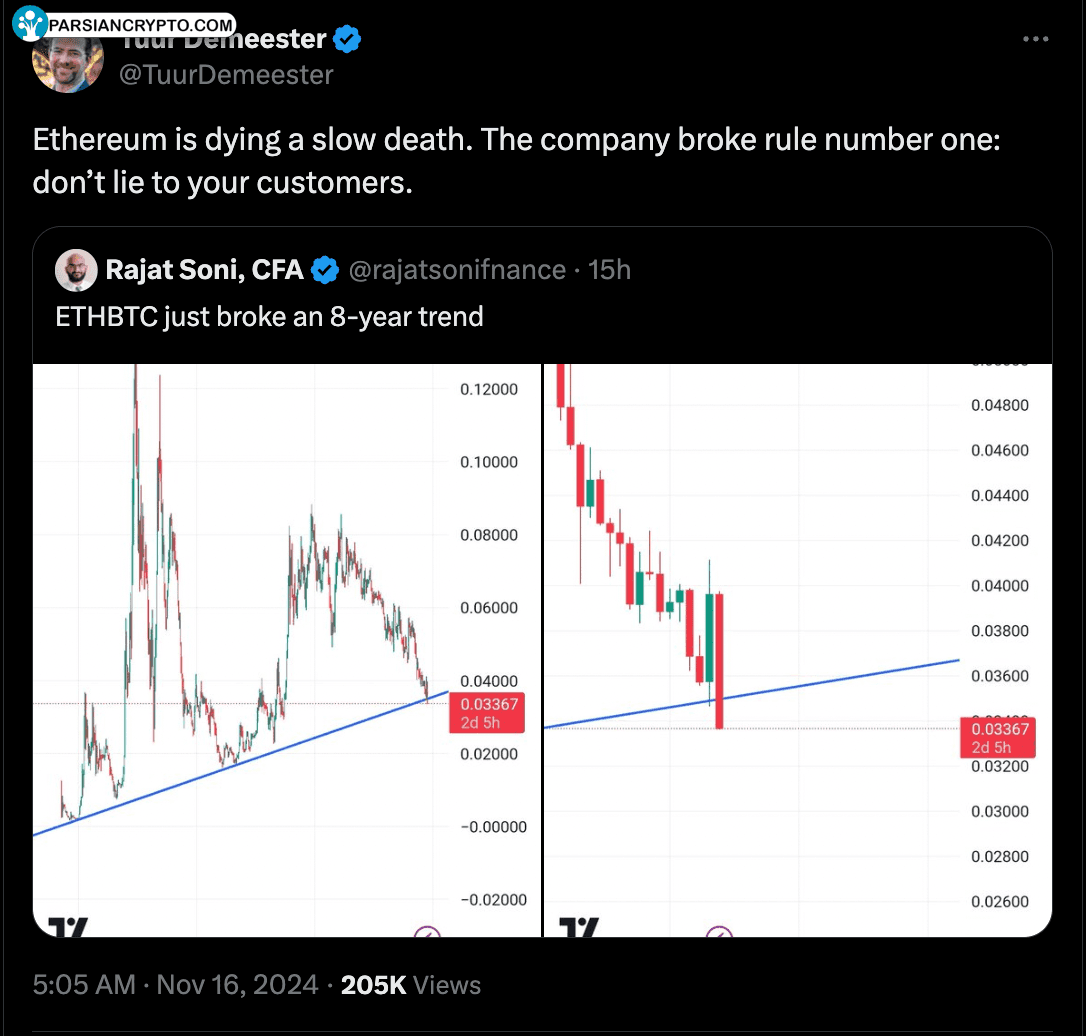View the right ETHBTC candlestick chart image

click(x=798, y=650)
